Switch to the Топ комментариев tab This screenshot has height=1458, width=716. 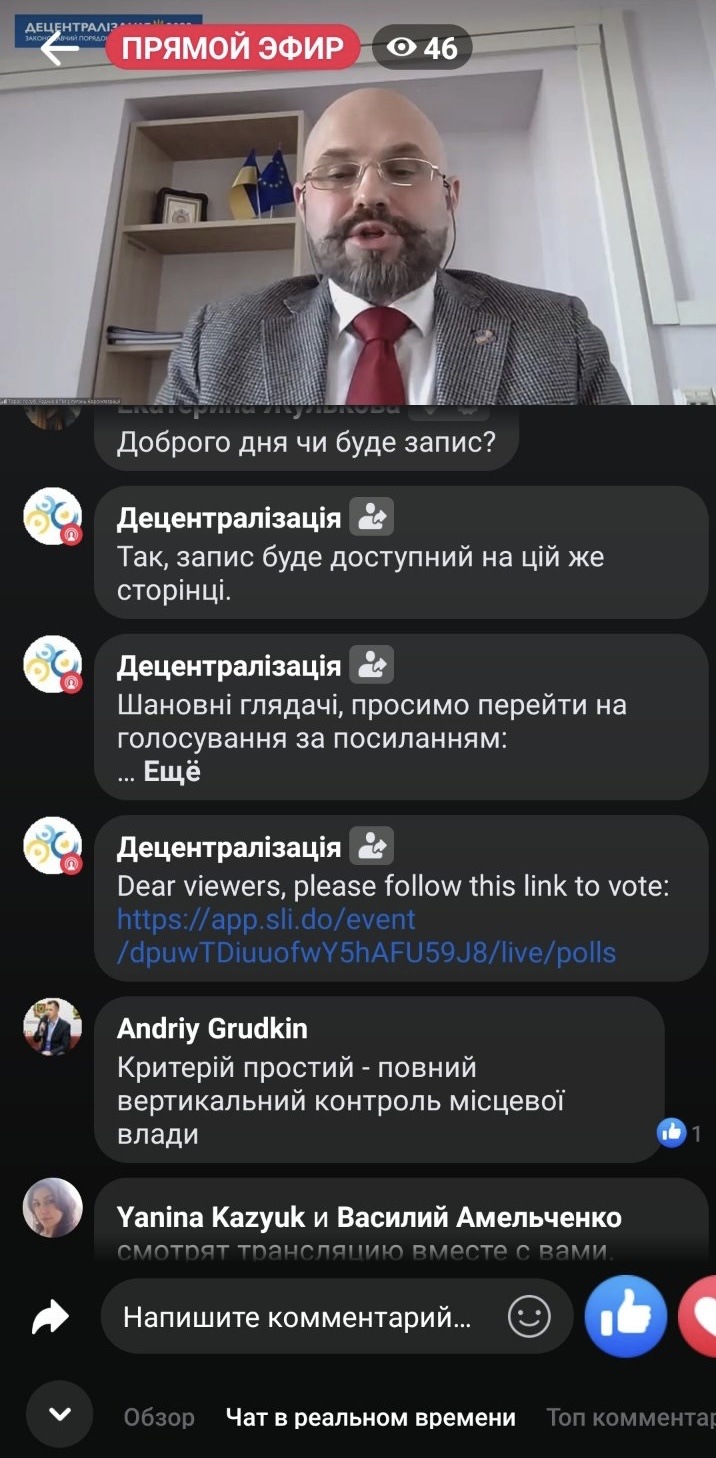click(630, 1417)
